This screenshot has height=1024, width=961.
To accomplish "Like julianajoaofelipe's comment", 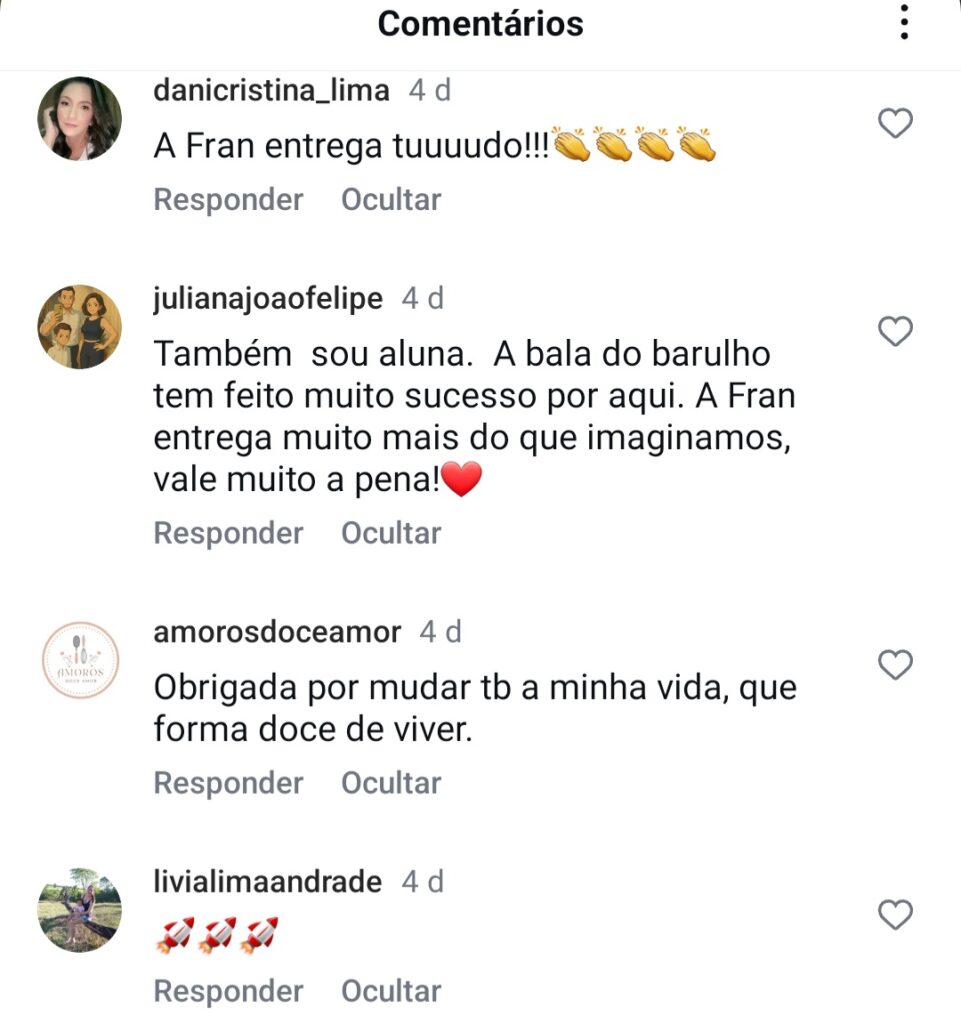I will (x=895, y=331).
